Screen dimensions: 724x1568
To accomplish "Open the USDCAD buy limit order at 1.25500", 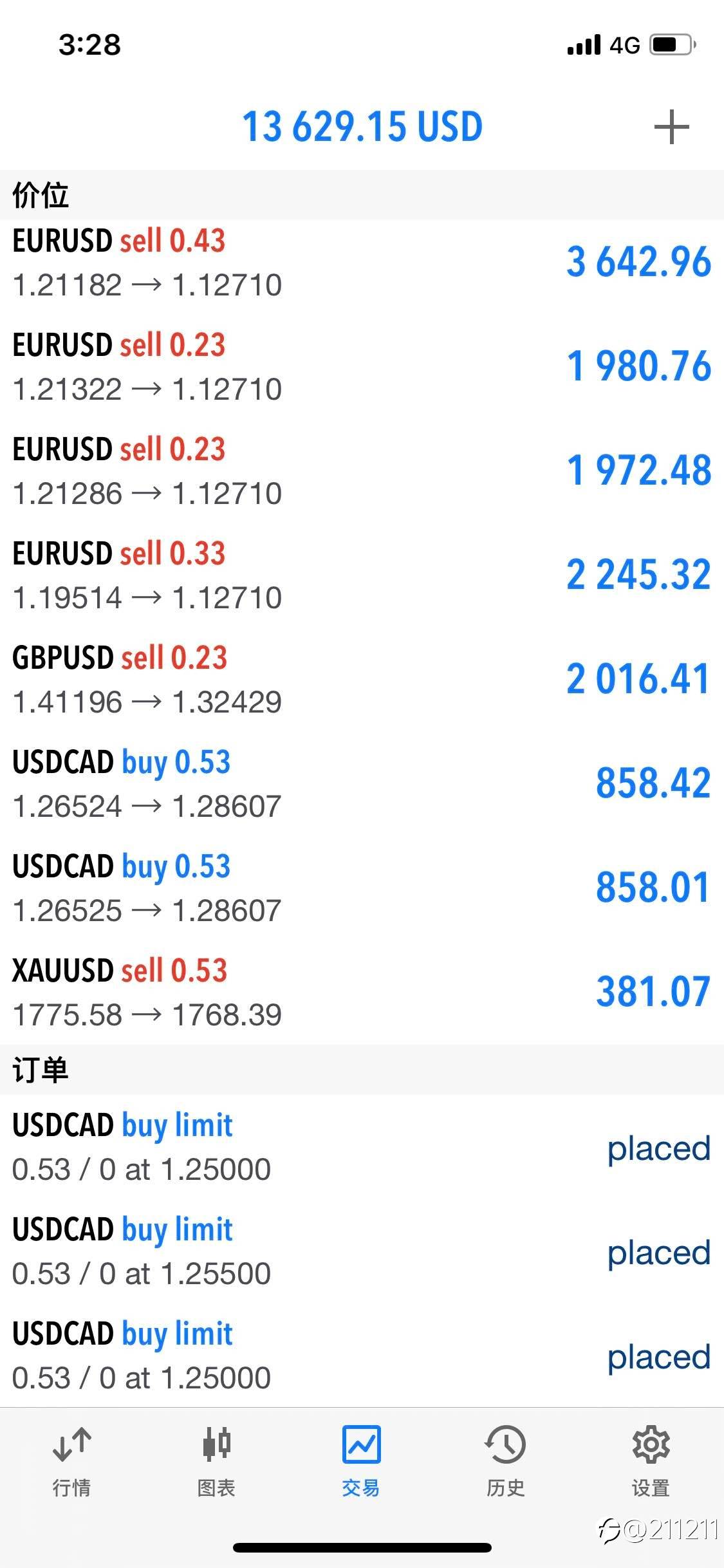I will (x=362, y=1252).
